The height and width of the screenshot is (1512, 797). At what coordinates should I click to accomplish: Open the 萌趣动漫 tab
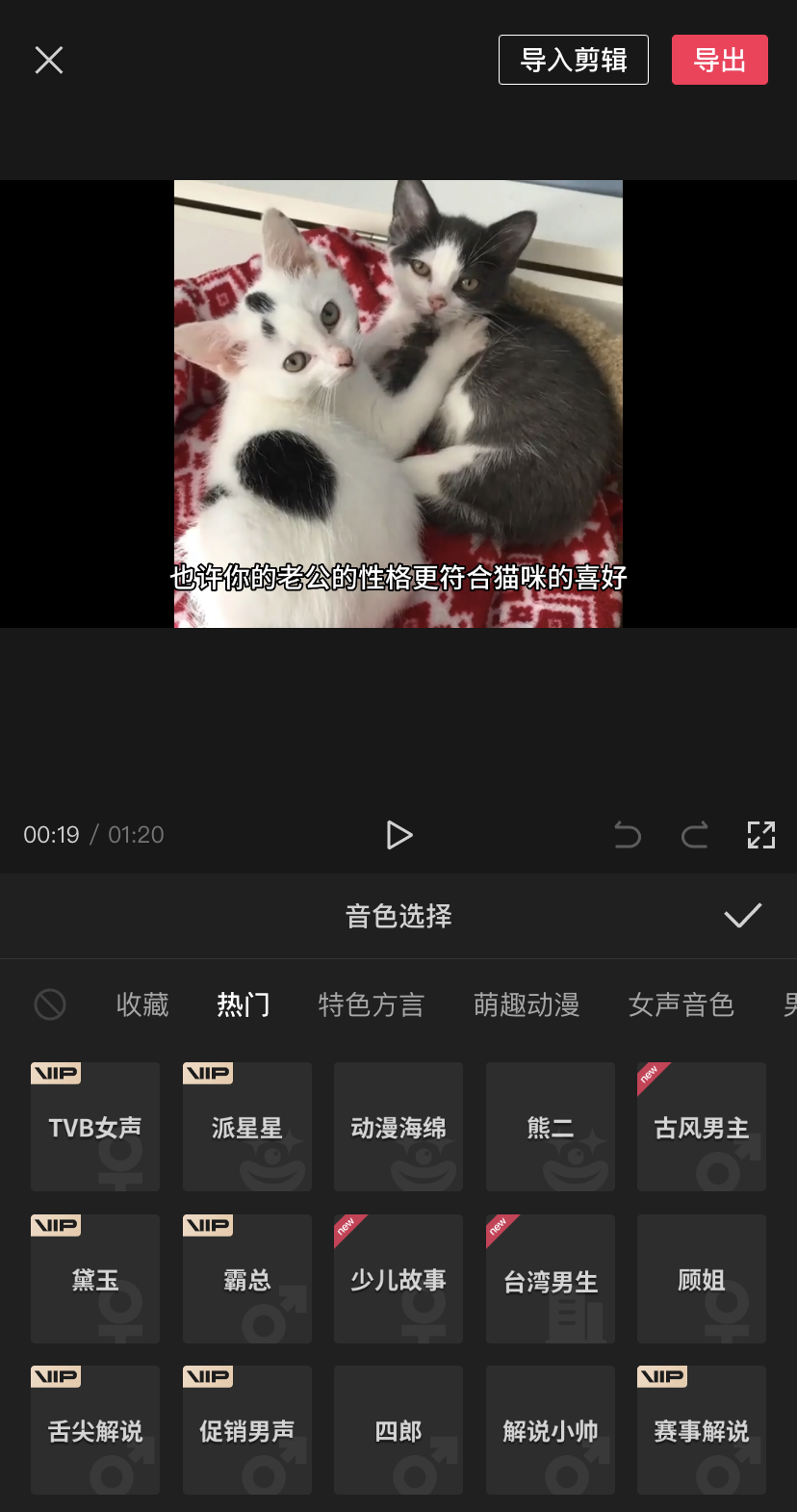pyautogui.click(x=527, y=1004)
